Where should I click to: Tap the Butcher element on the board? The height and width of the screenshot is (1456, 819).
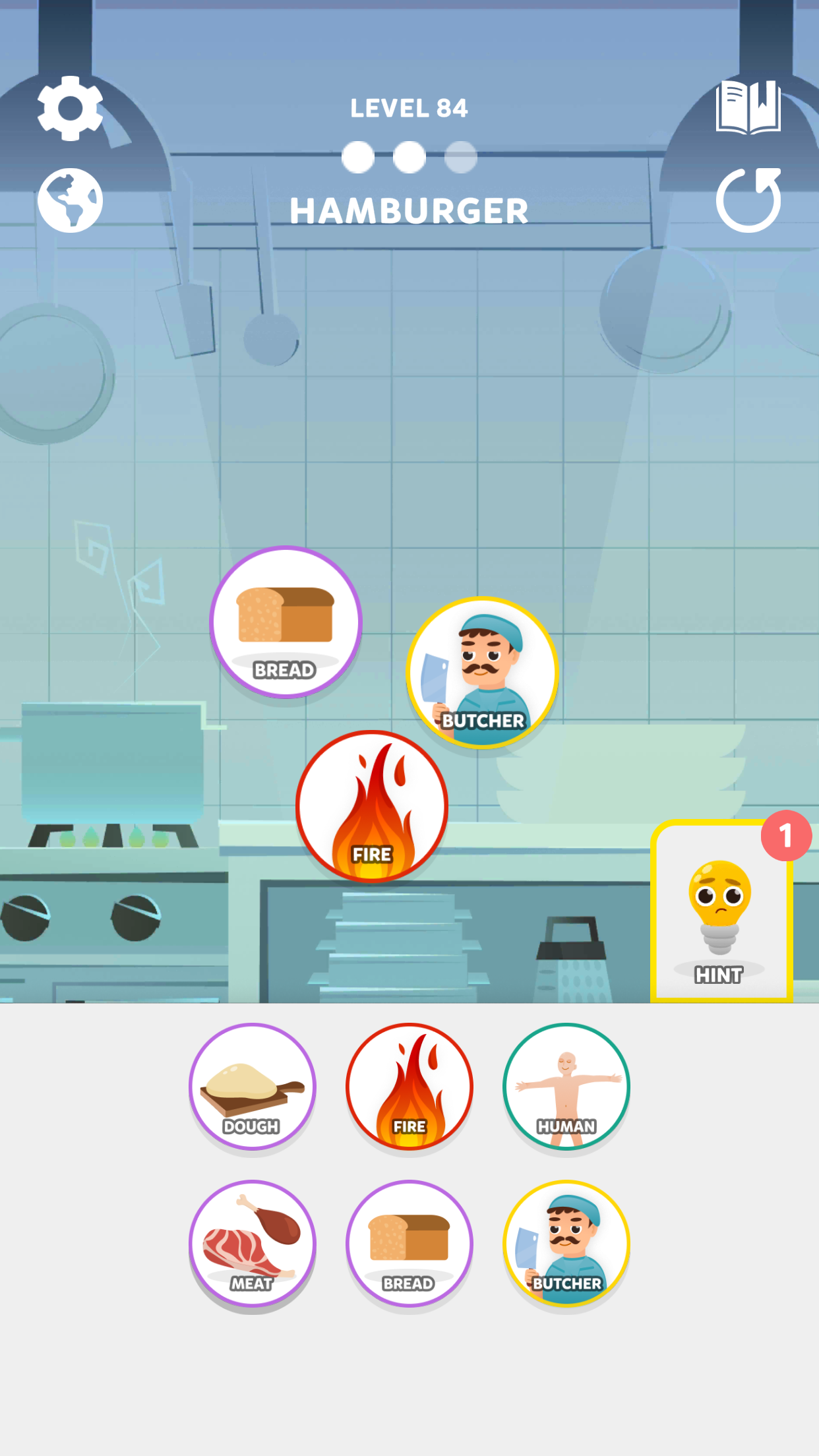(x=483, y=673)
